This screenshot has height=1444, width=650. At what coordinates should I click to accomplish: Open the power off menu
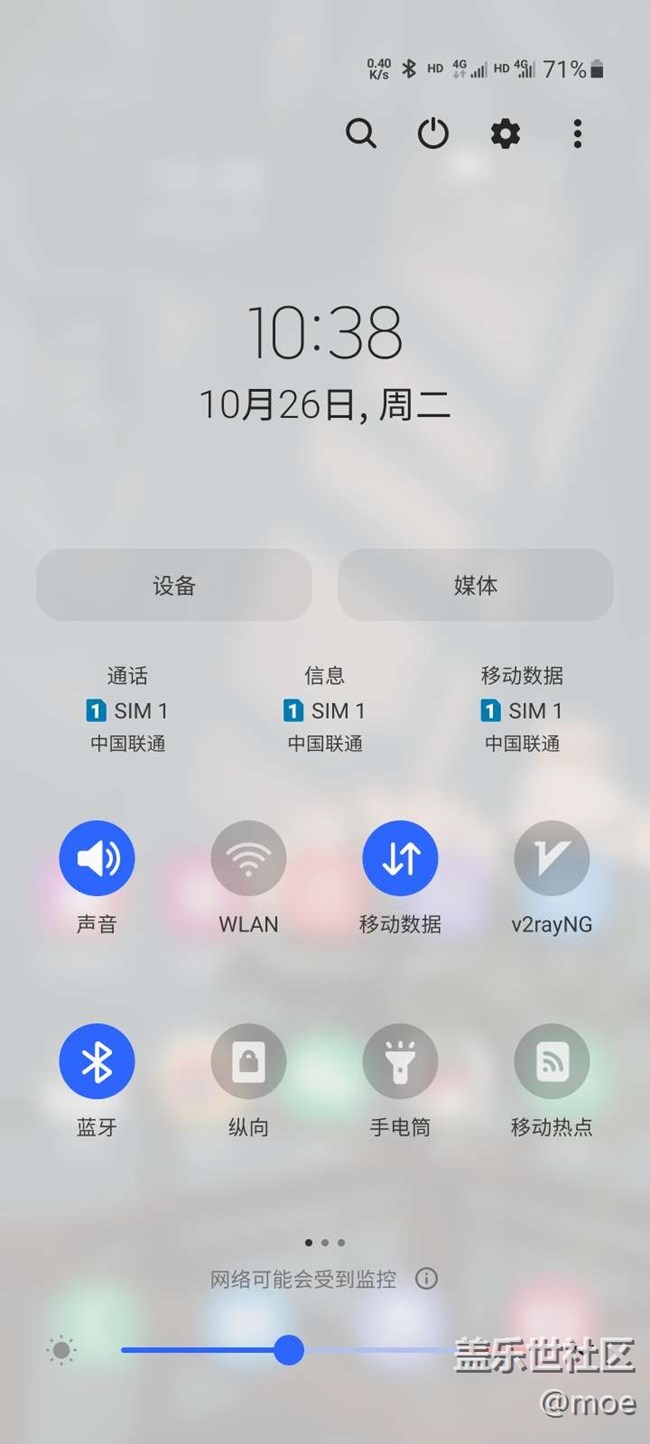[433, 133]
